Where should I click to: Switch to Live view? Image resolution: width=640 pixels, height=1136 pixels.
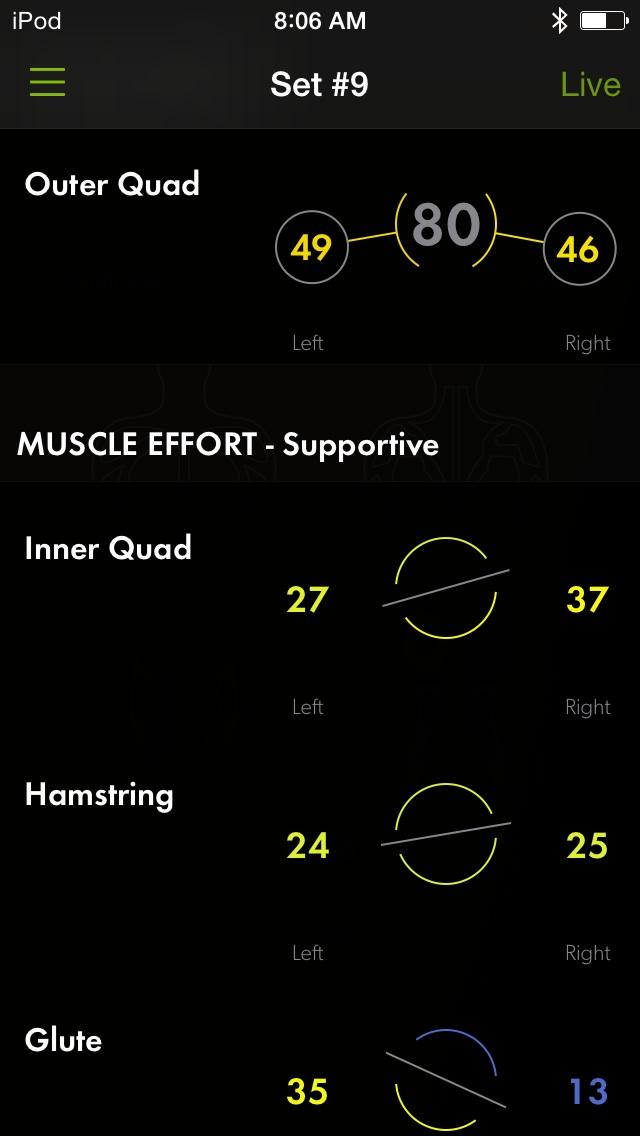(x=591, y=85)
